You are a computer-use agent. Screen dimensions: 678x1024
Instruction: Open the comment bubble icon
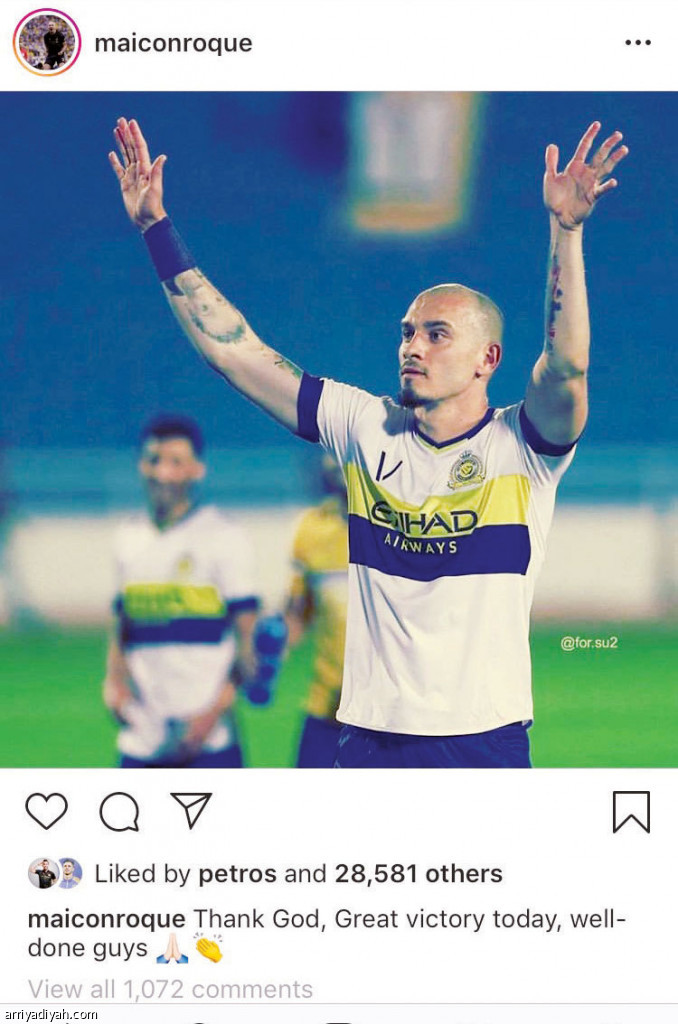point(119,811)
